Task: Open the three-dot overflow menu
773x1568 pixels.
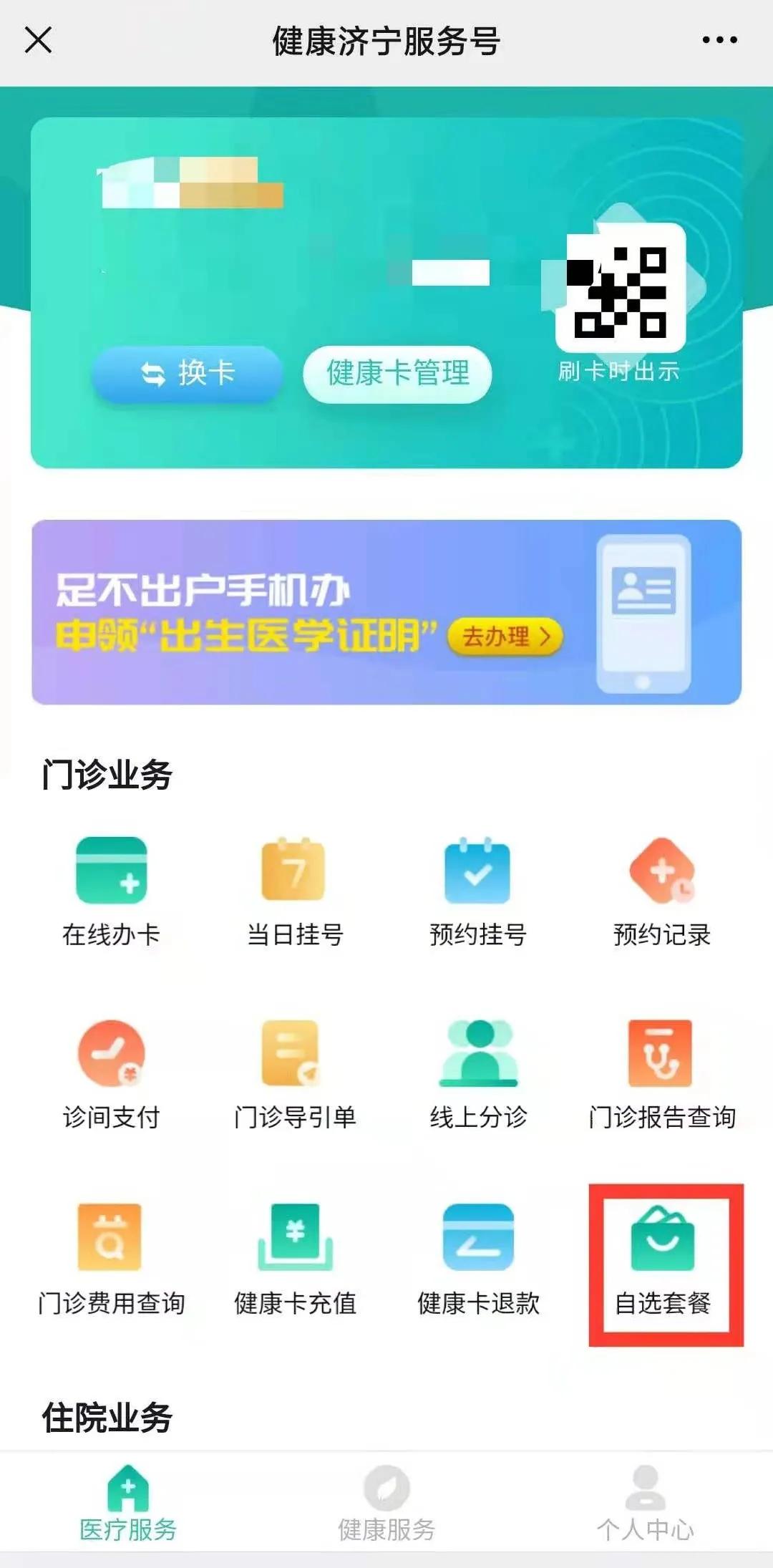Action: click(719, 40)
